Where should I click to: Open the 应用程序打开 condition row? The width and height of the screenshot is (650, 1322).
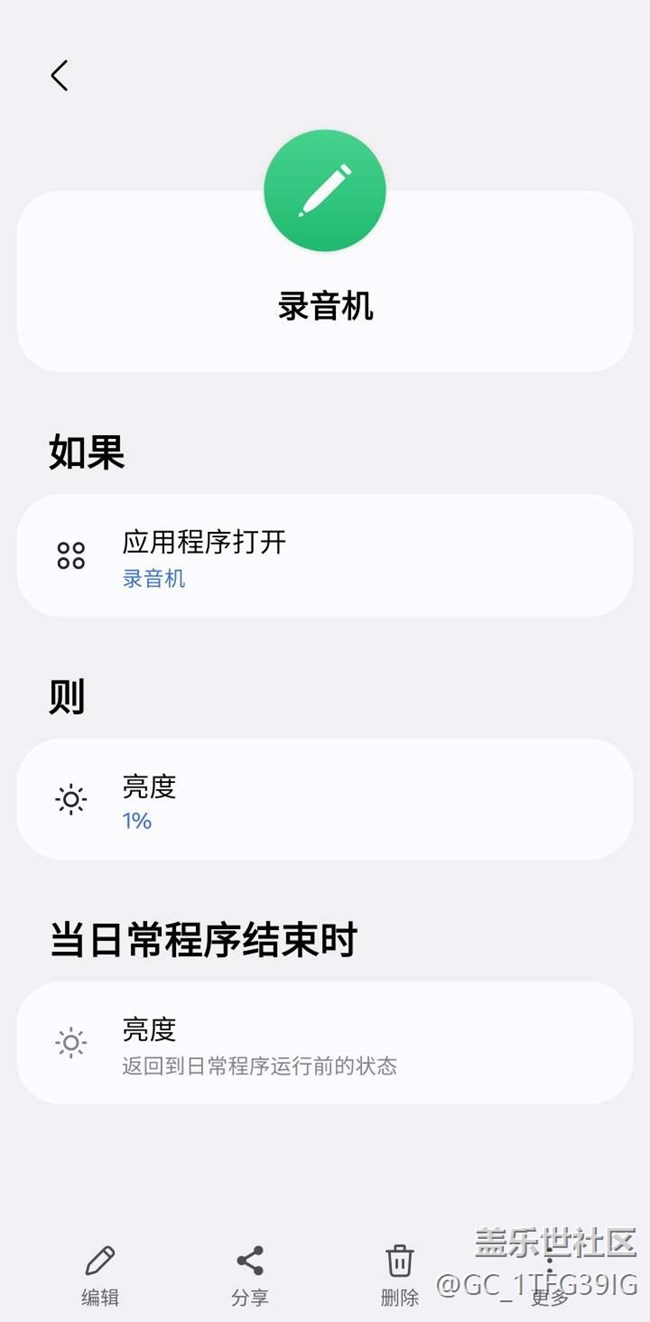click(x=325, y=555)
